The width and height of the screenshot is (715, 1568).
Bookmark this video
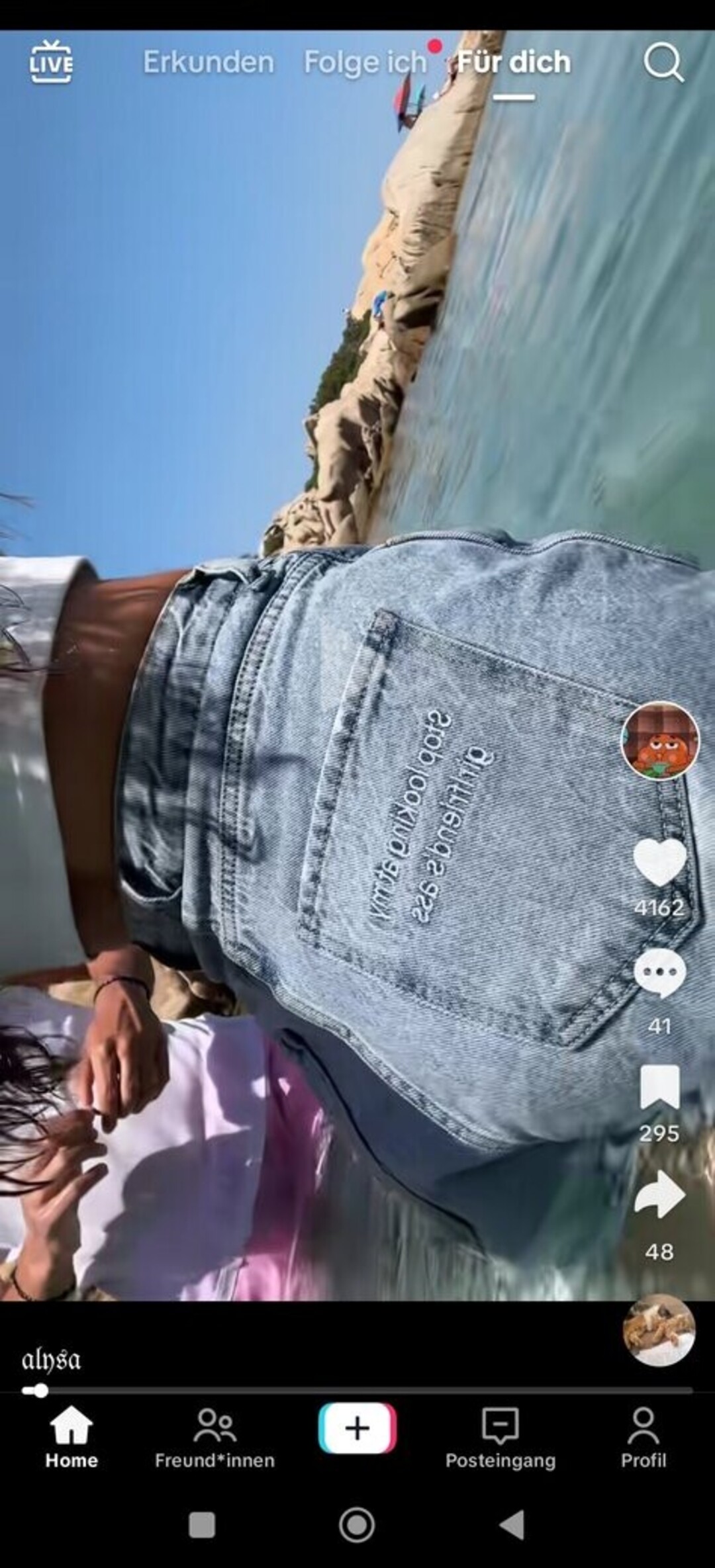click(x=659, y=1087)
